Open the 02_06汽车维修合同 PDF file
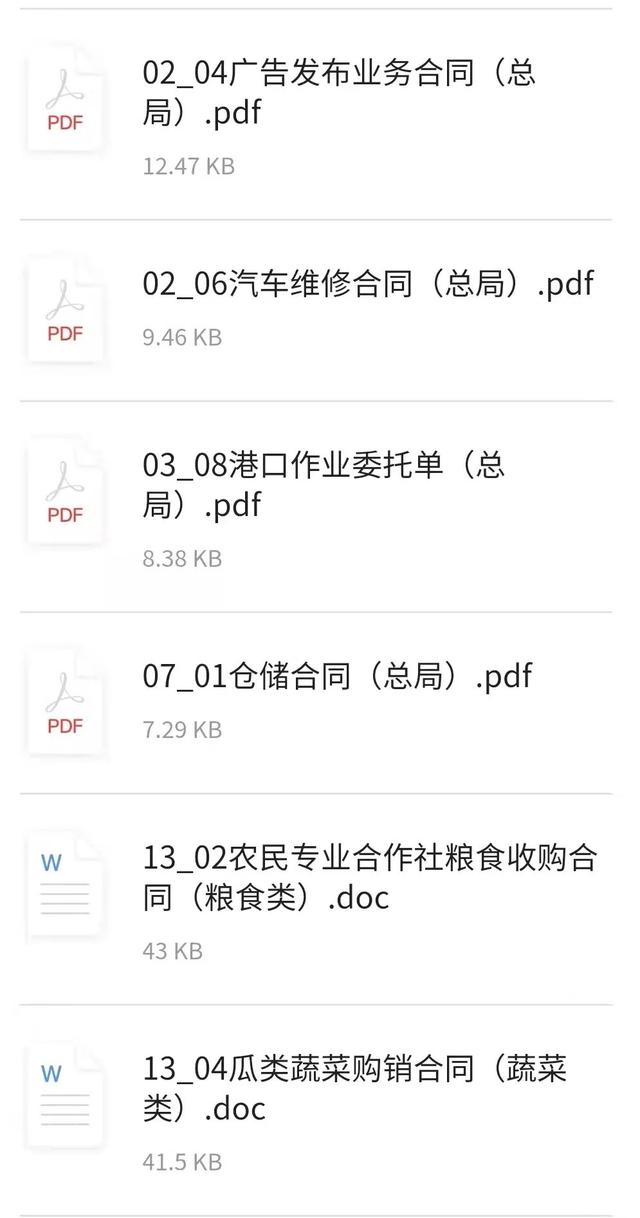 (368, 285)
